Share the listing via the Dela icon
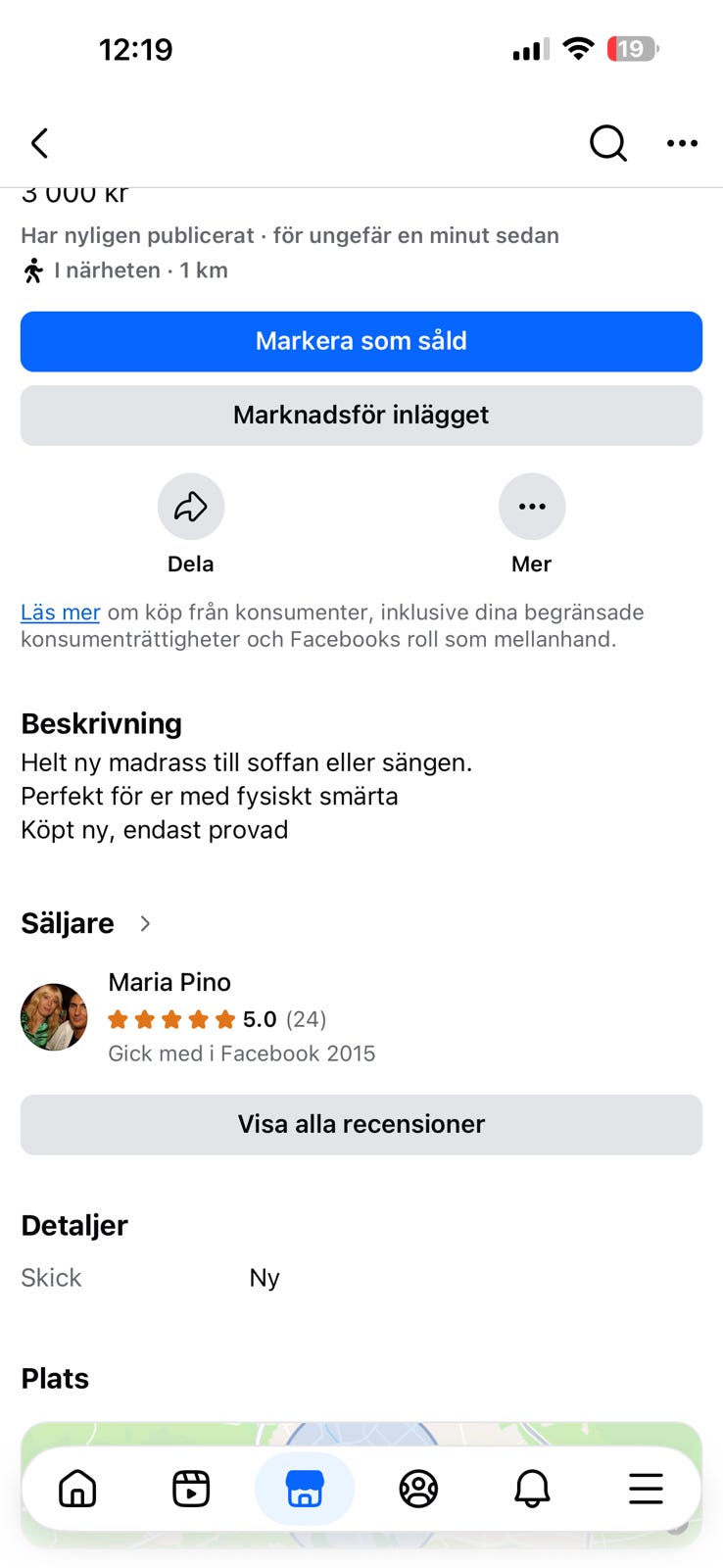The image size is (723, 1568). point(190,507)
